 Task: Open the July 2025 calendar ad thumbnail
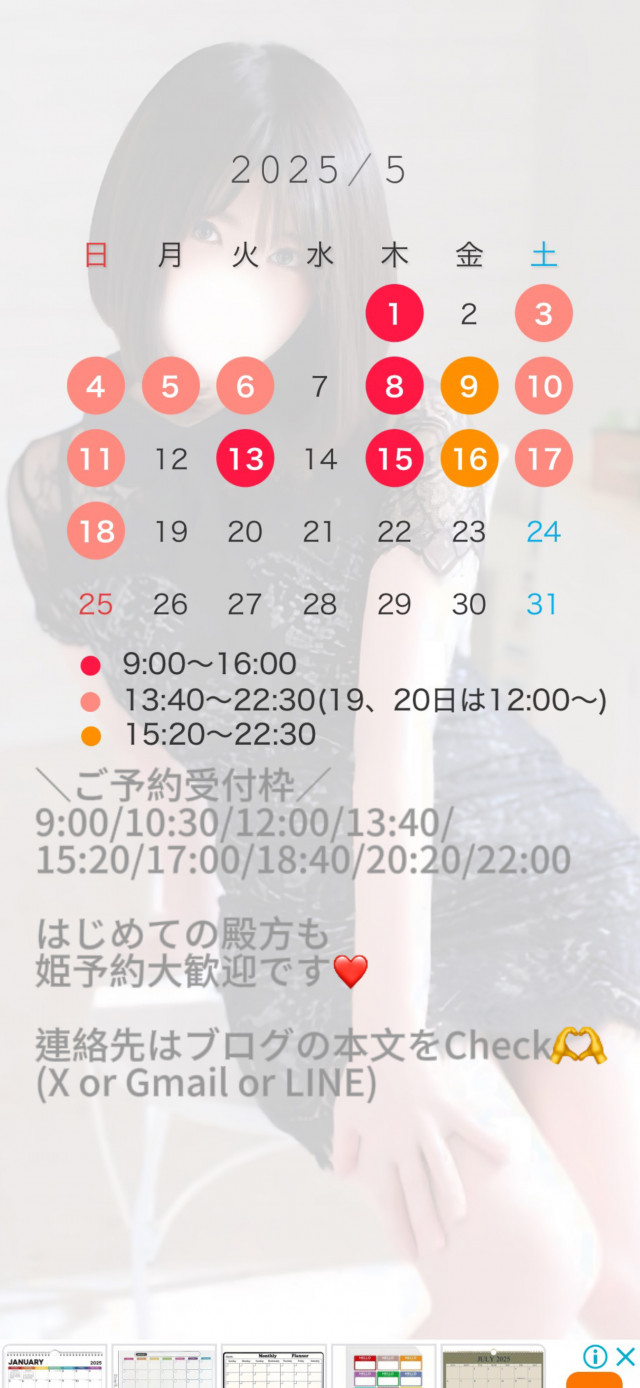(x=493, y=1368)
